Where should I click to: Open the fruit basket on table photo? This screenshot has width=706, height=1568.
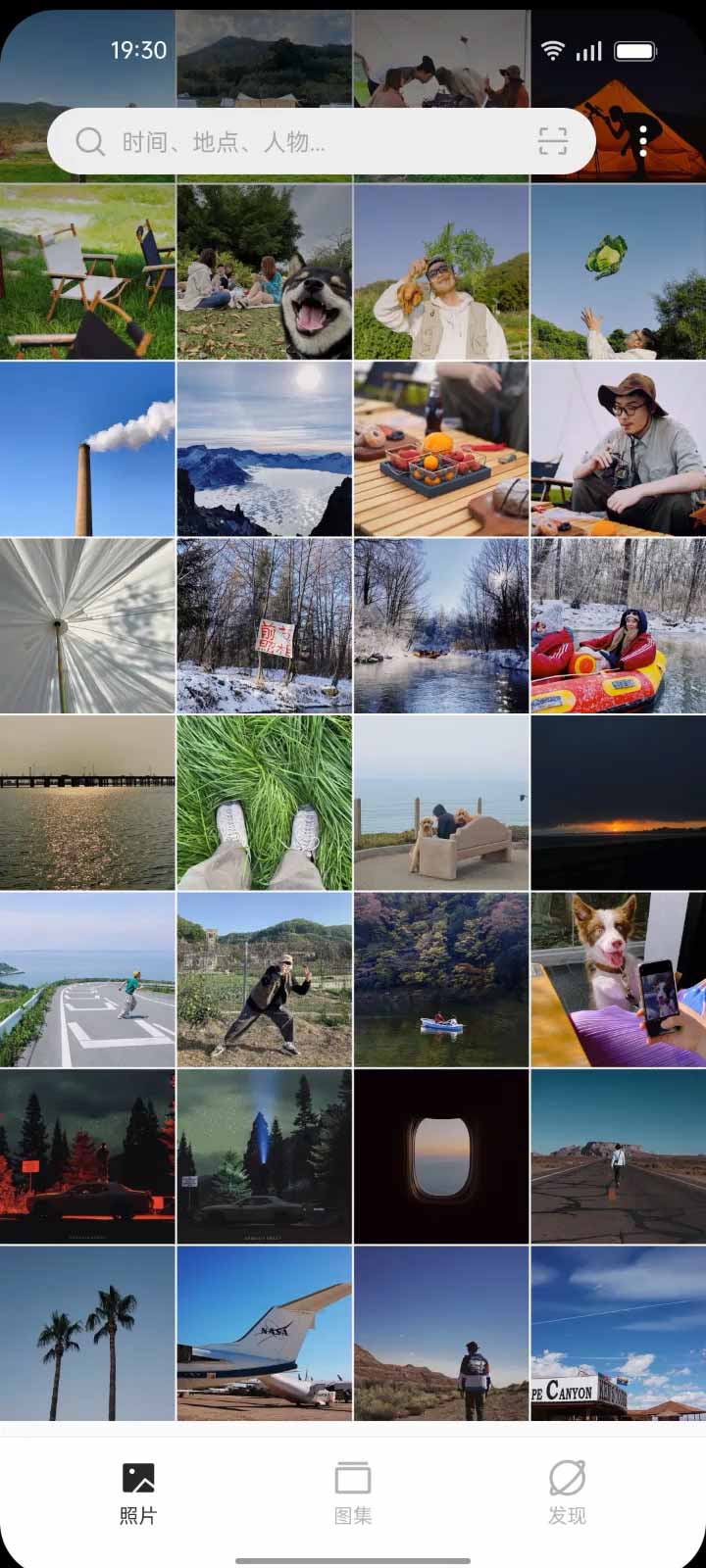pyautogui.click(x=441, y=449)
